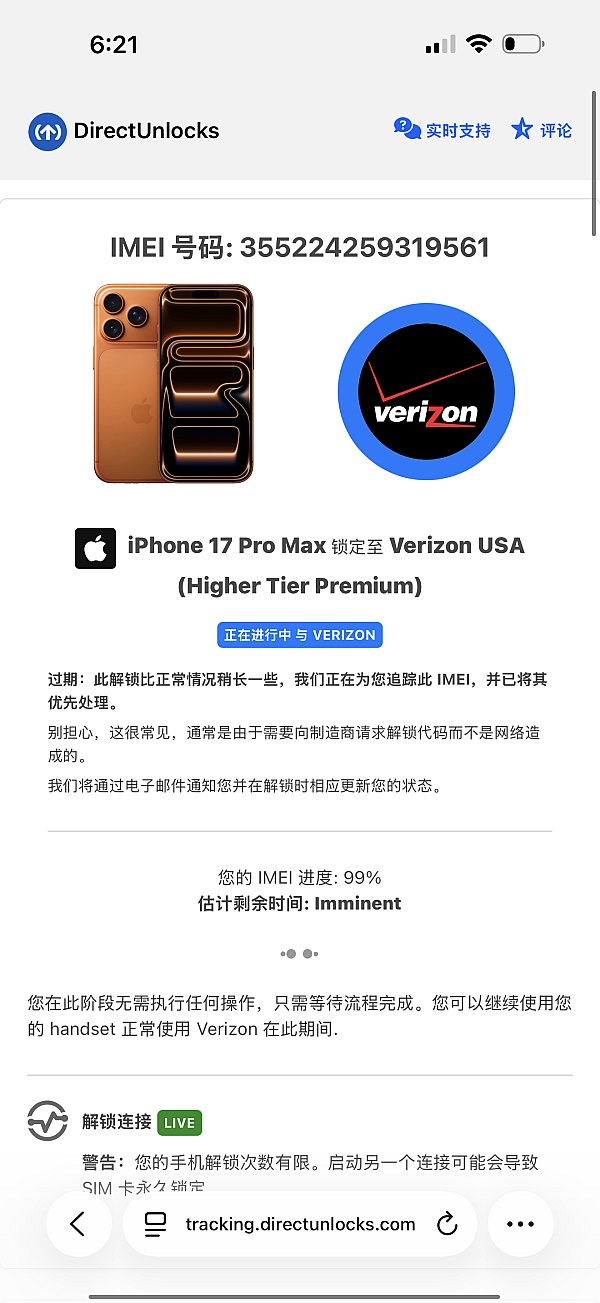600x1303 pixels.
Task: Go back using browser back arrow
Action: pos(79,1224)
